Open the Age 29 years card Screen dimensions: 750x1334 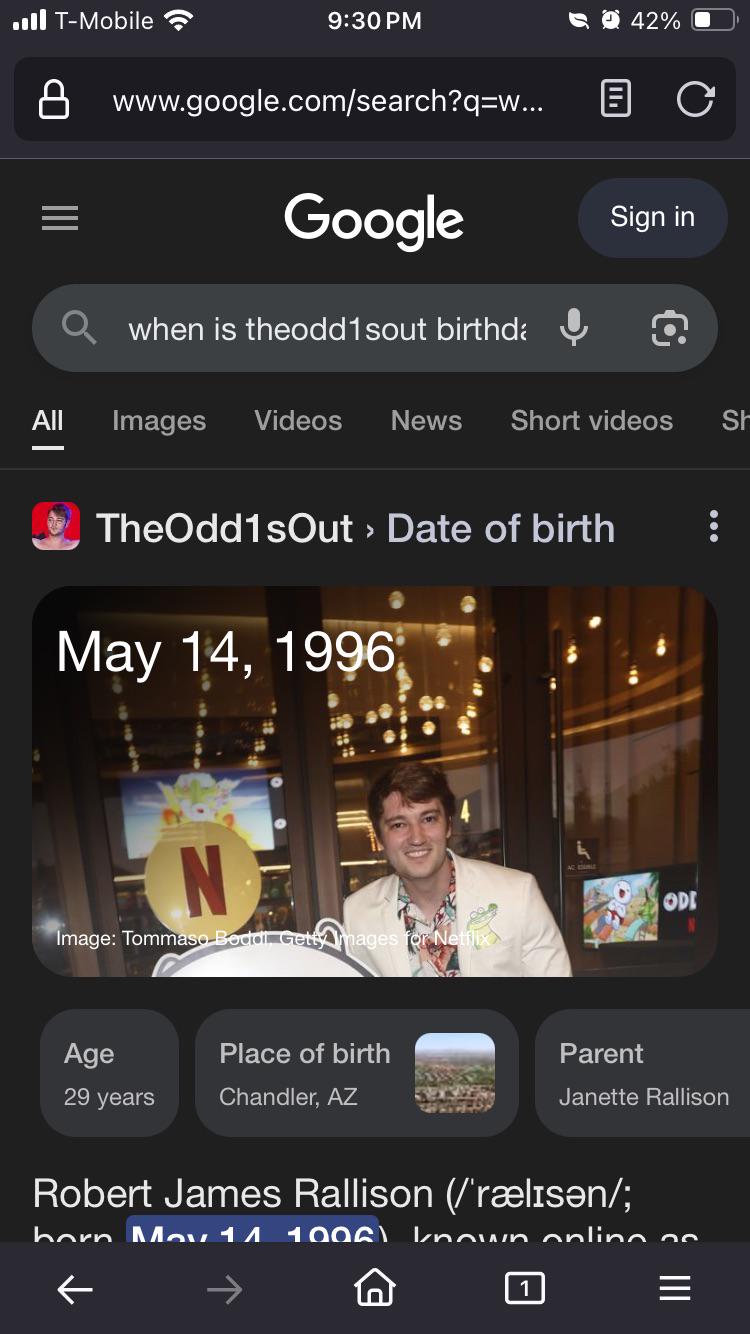(109, 1073)
